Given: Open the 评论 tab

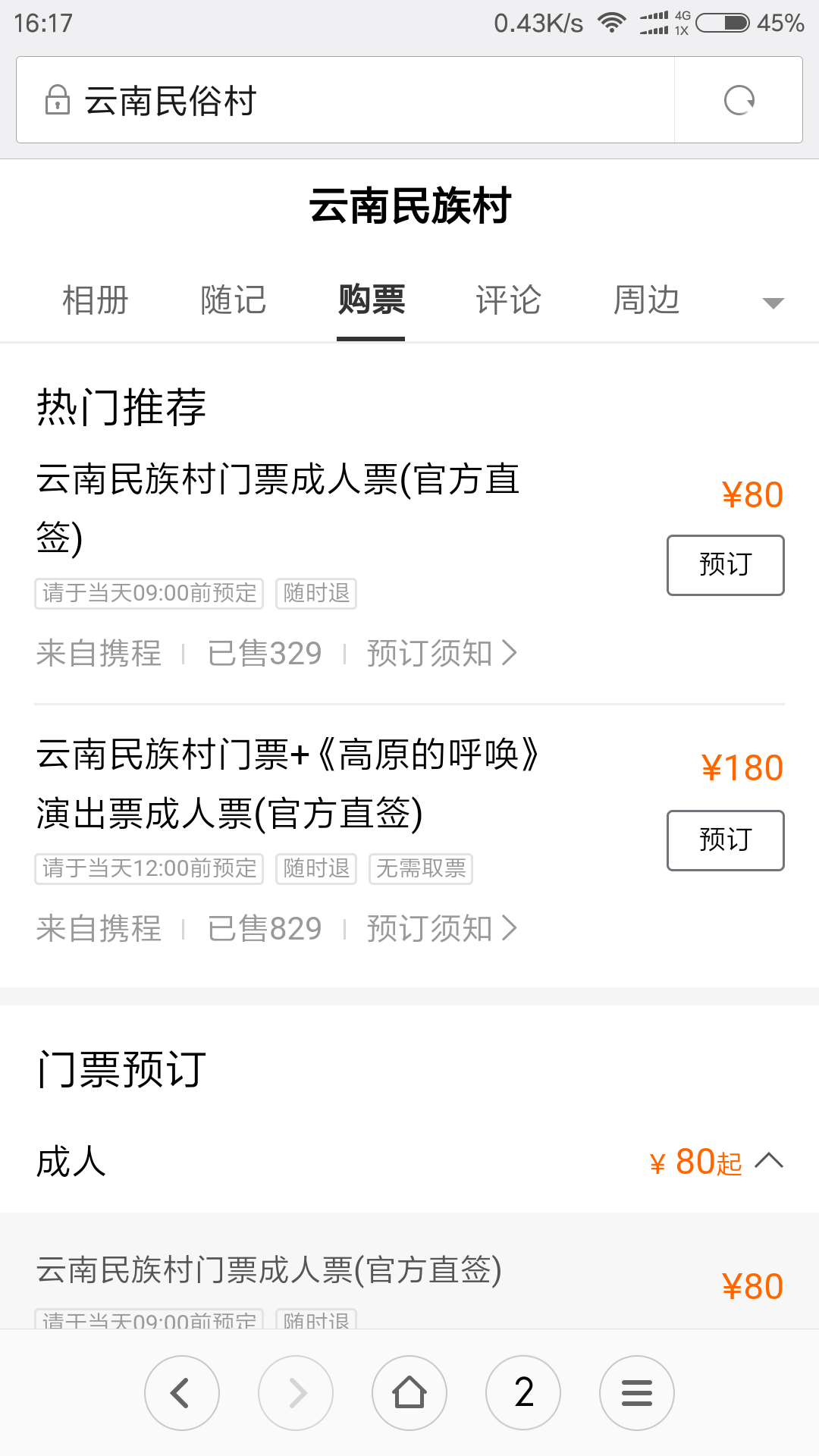Looking at the screenshot, I should (x=508, y=300).
